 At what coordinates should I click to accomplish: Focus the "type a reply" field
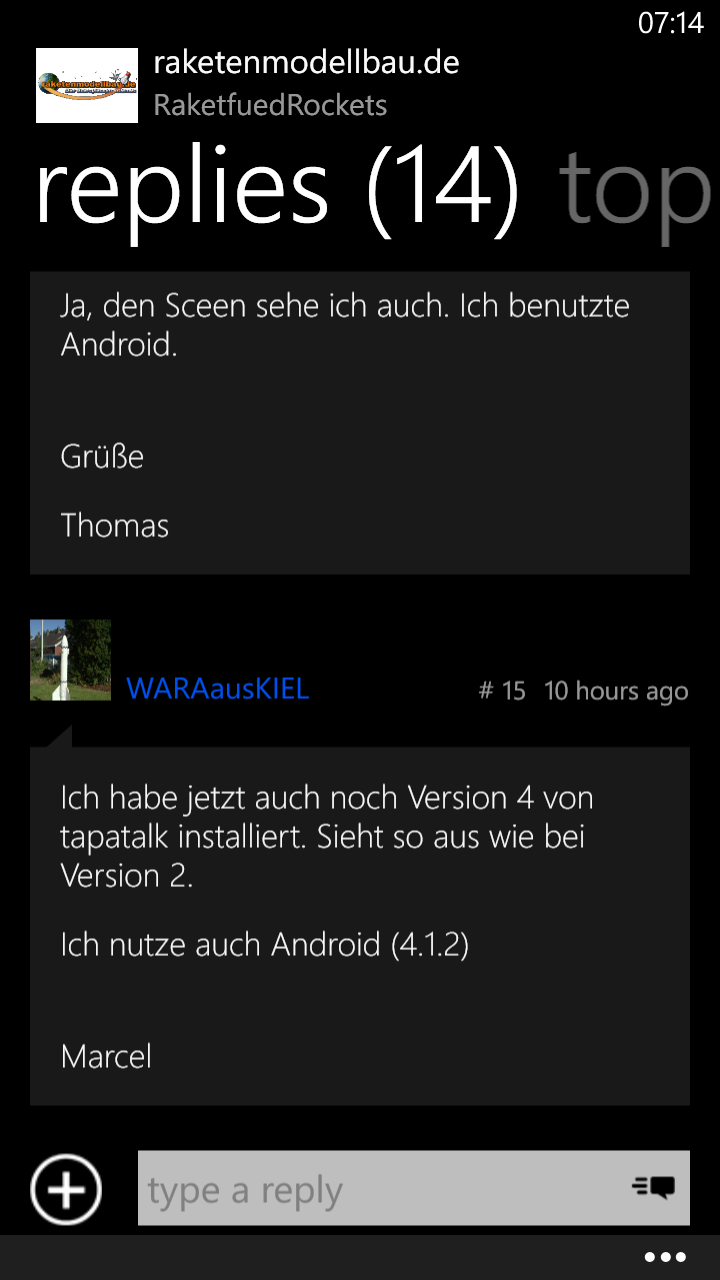(380, 1190)
